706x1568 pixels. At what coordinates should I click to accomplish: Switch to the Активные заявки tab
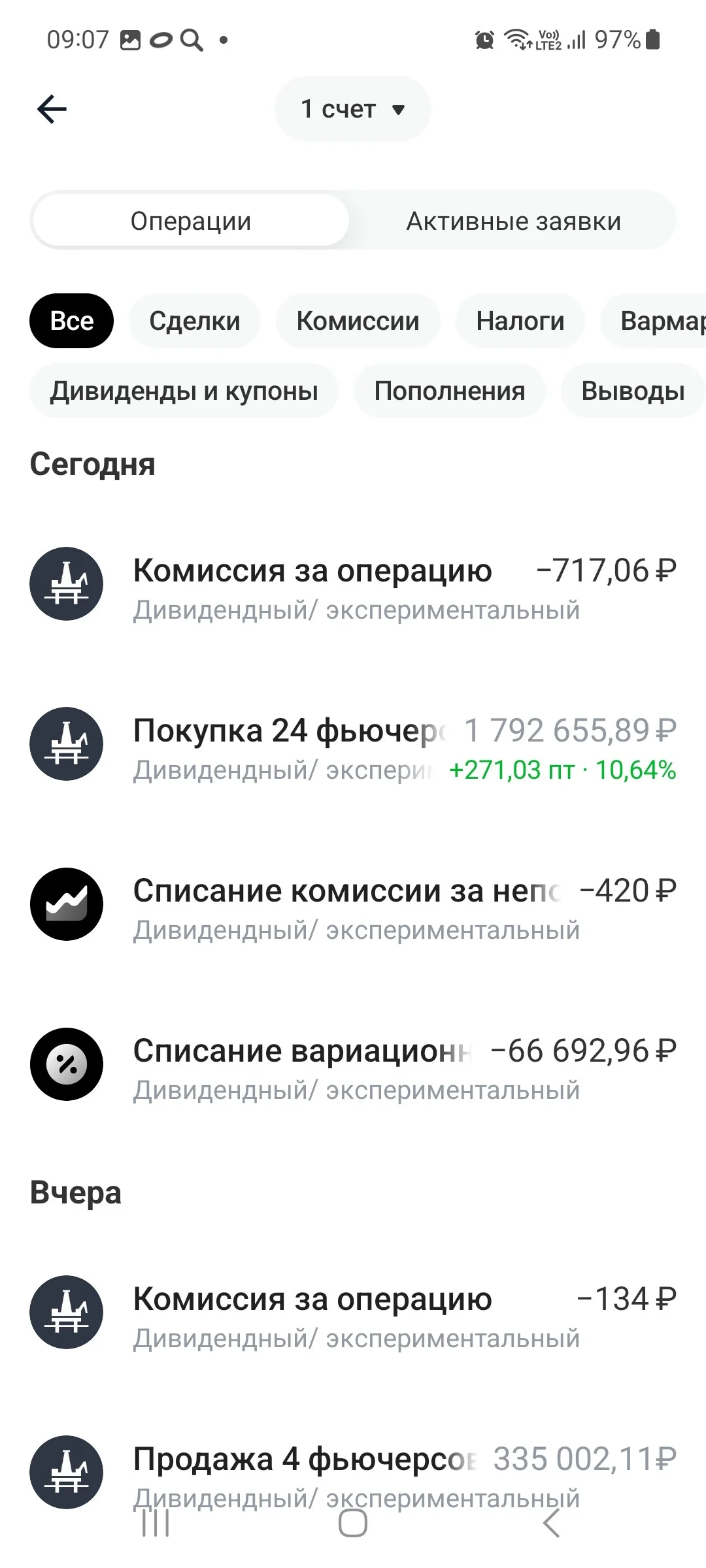coord(514,221)
